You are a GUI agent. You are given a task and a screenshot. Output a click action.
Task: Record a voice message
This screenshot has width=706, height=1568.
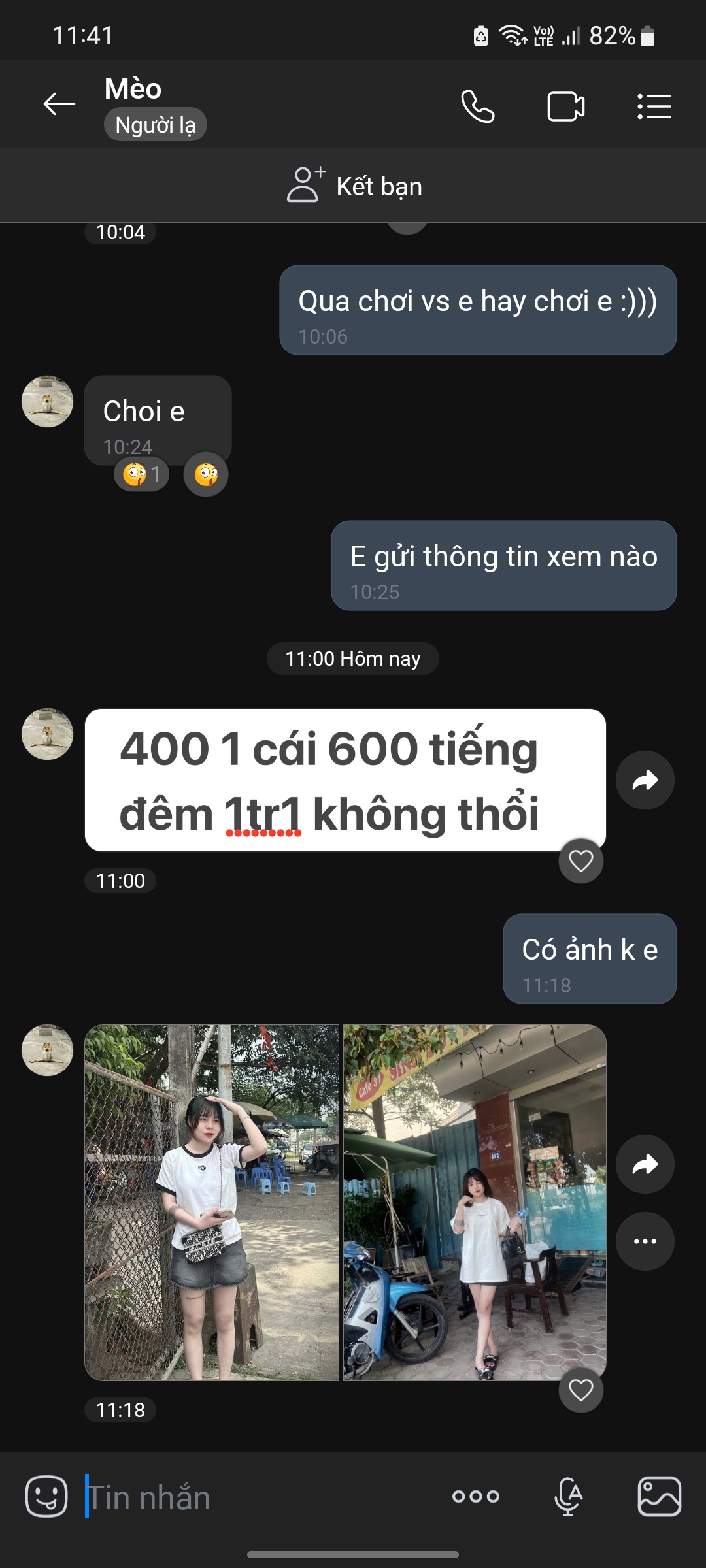[568, 1496]
